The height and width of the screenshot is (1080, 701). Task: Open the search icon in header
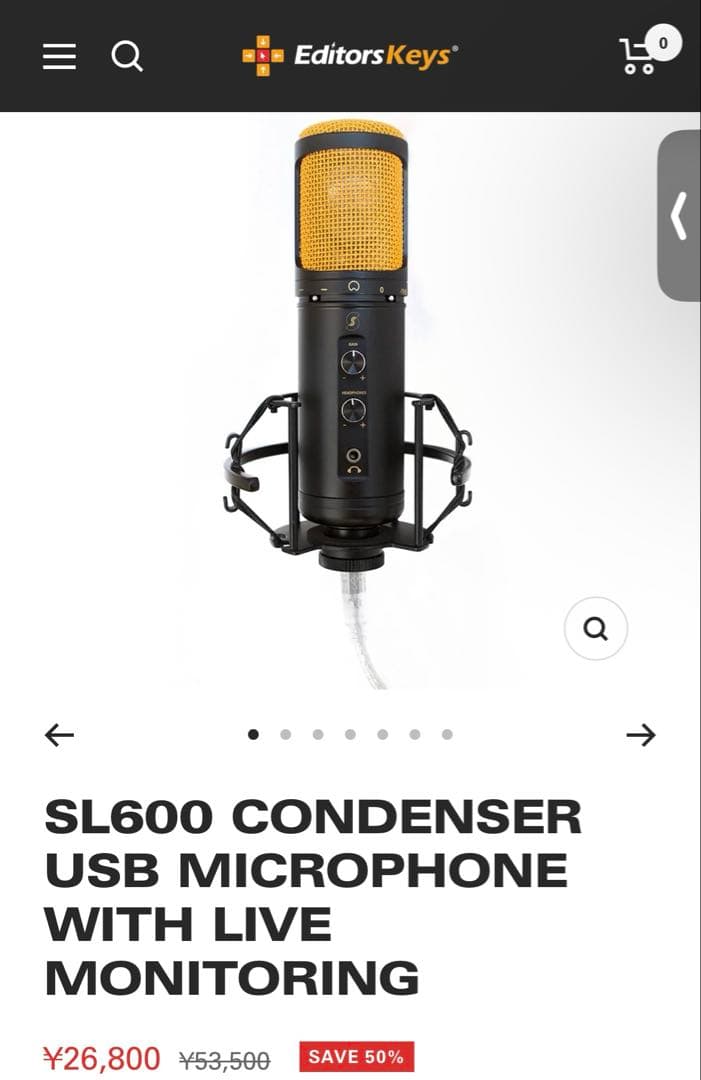coord(127,56)
